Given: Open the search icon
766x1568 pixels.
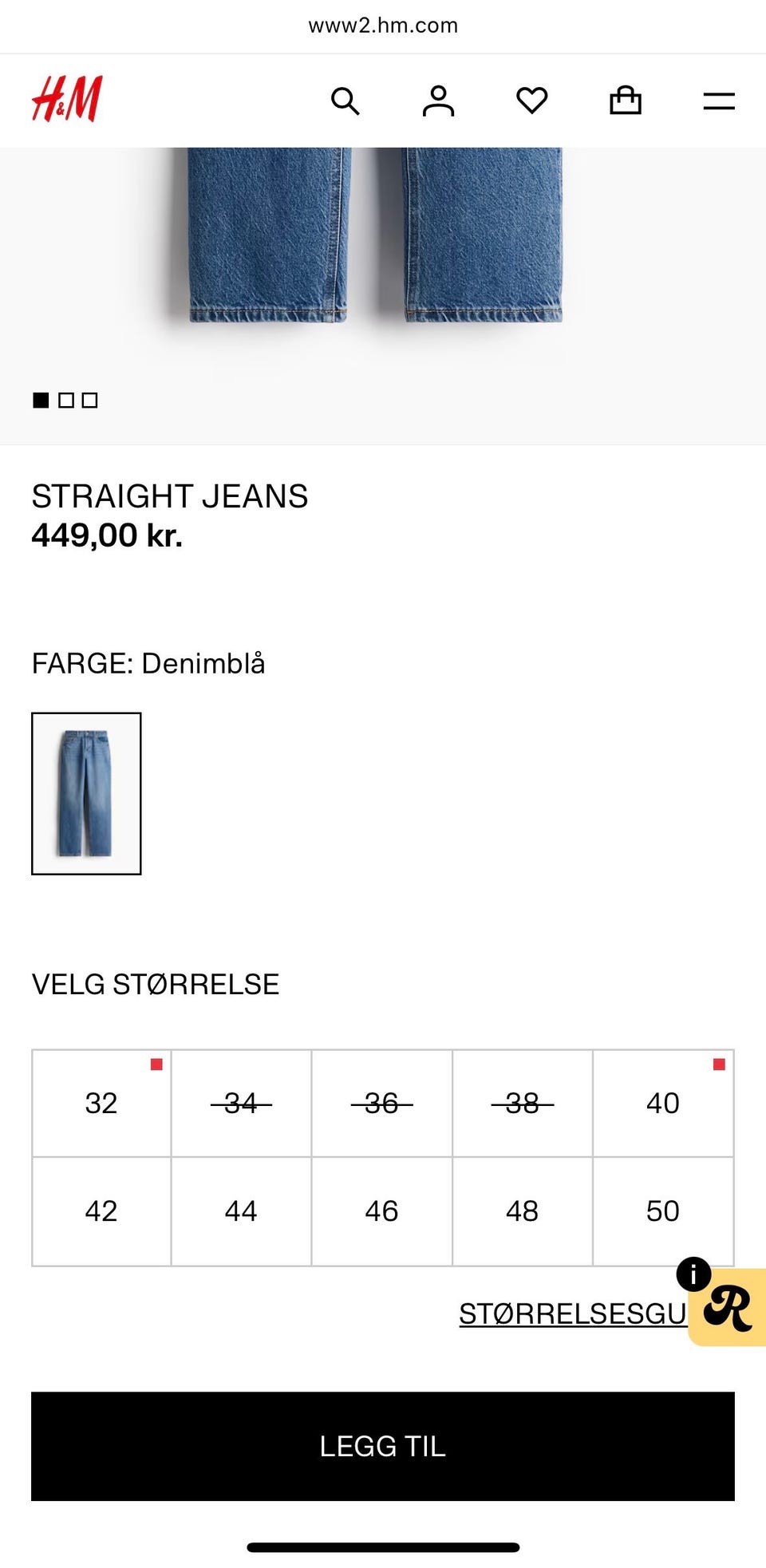Looking at the screenshot, I should [x=345, y=101].
